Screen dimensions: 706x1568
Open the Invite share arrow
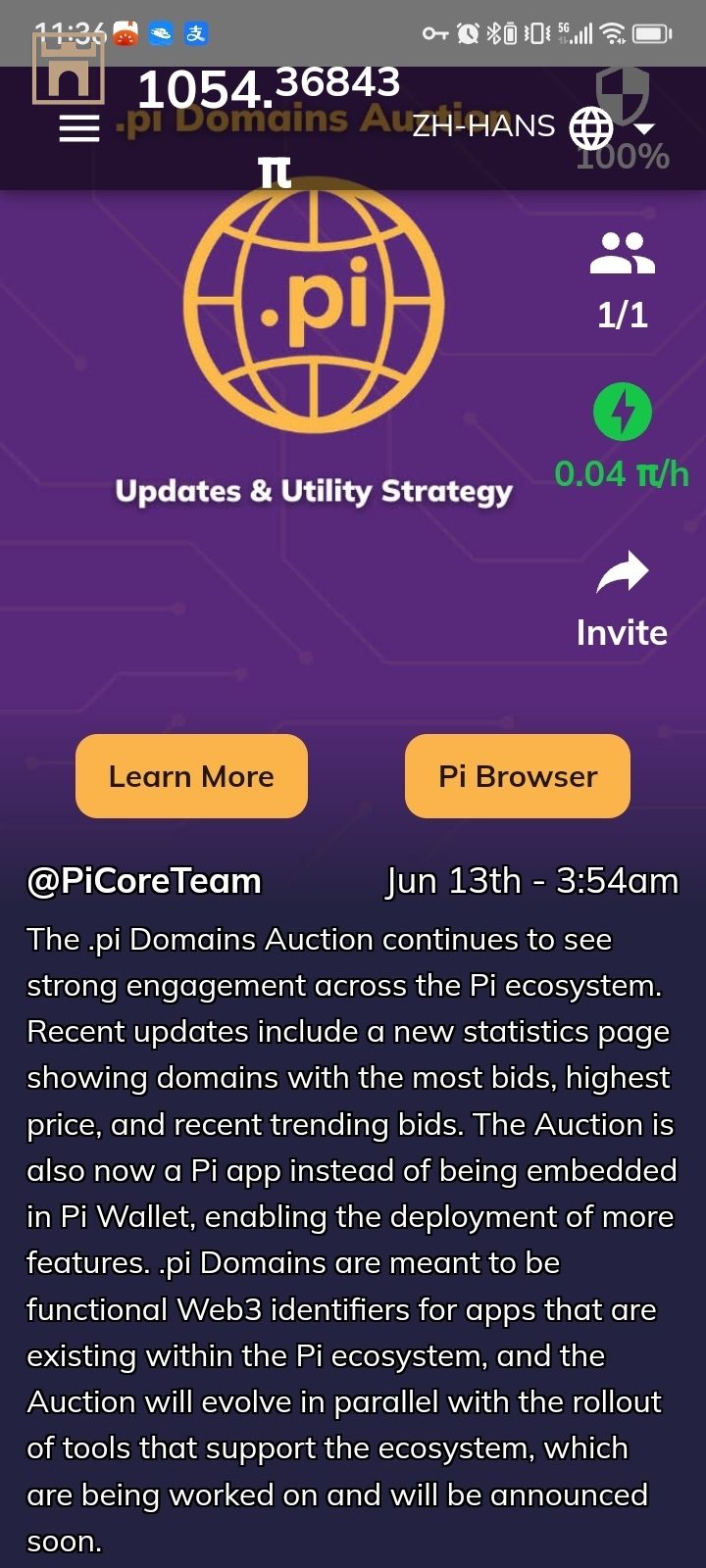tap(622, 574)
